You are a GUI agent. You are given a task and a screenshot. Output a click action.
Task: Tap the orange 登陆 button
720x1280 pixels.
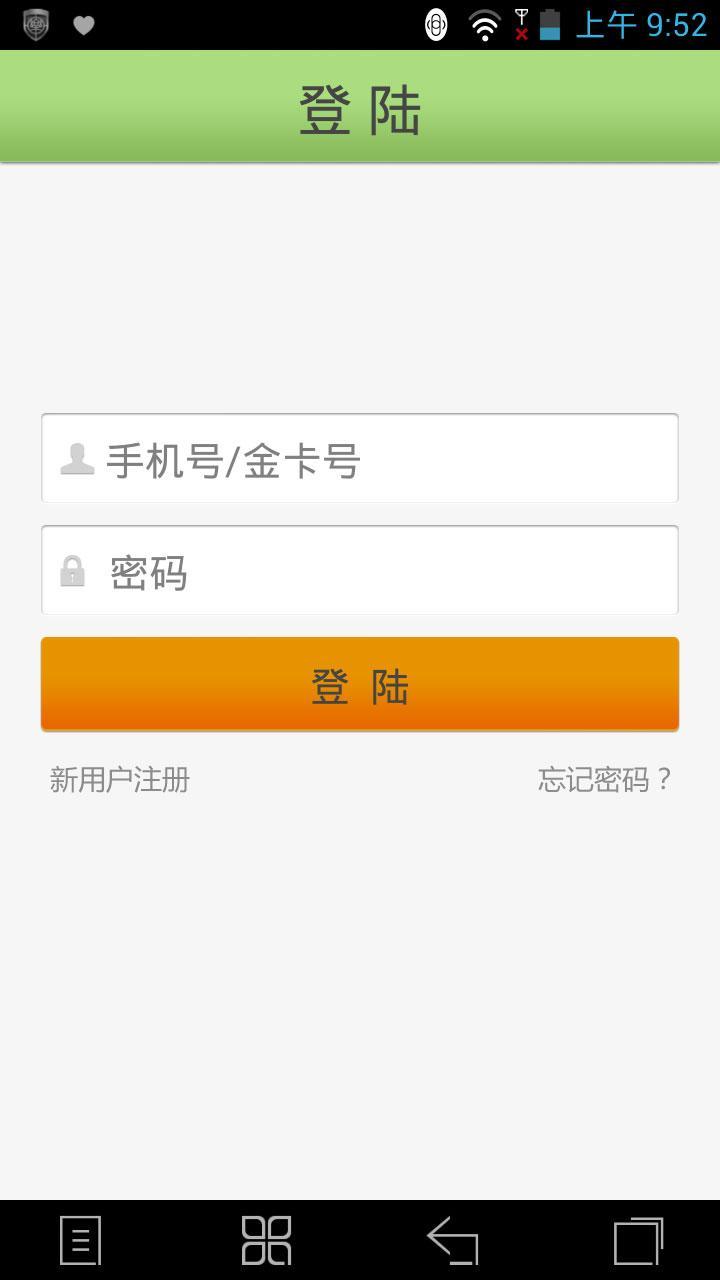[360, 685]
